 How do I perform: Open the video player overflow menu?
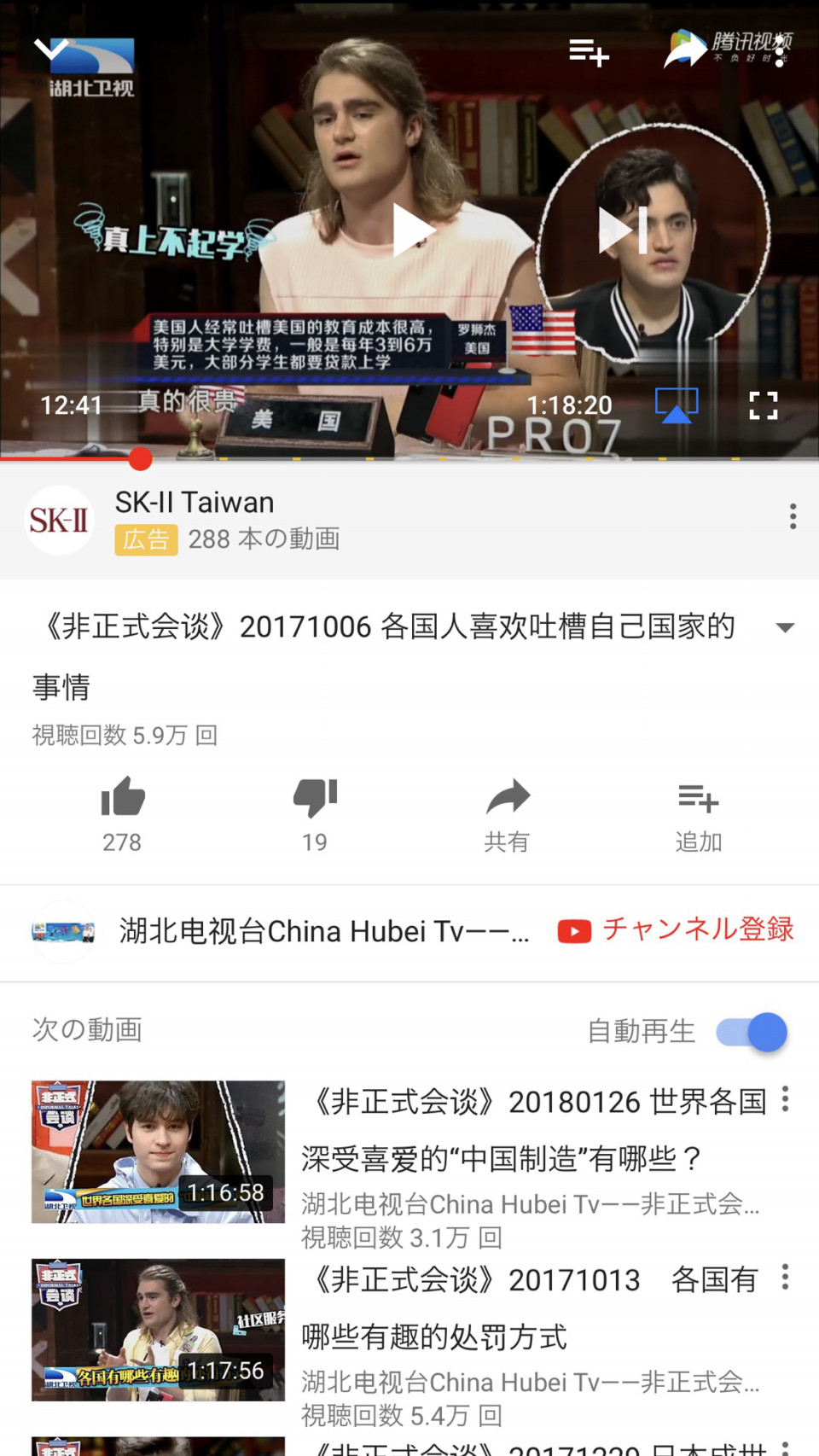780,53
